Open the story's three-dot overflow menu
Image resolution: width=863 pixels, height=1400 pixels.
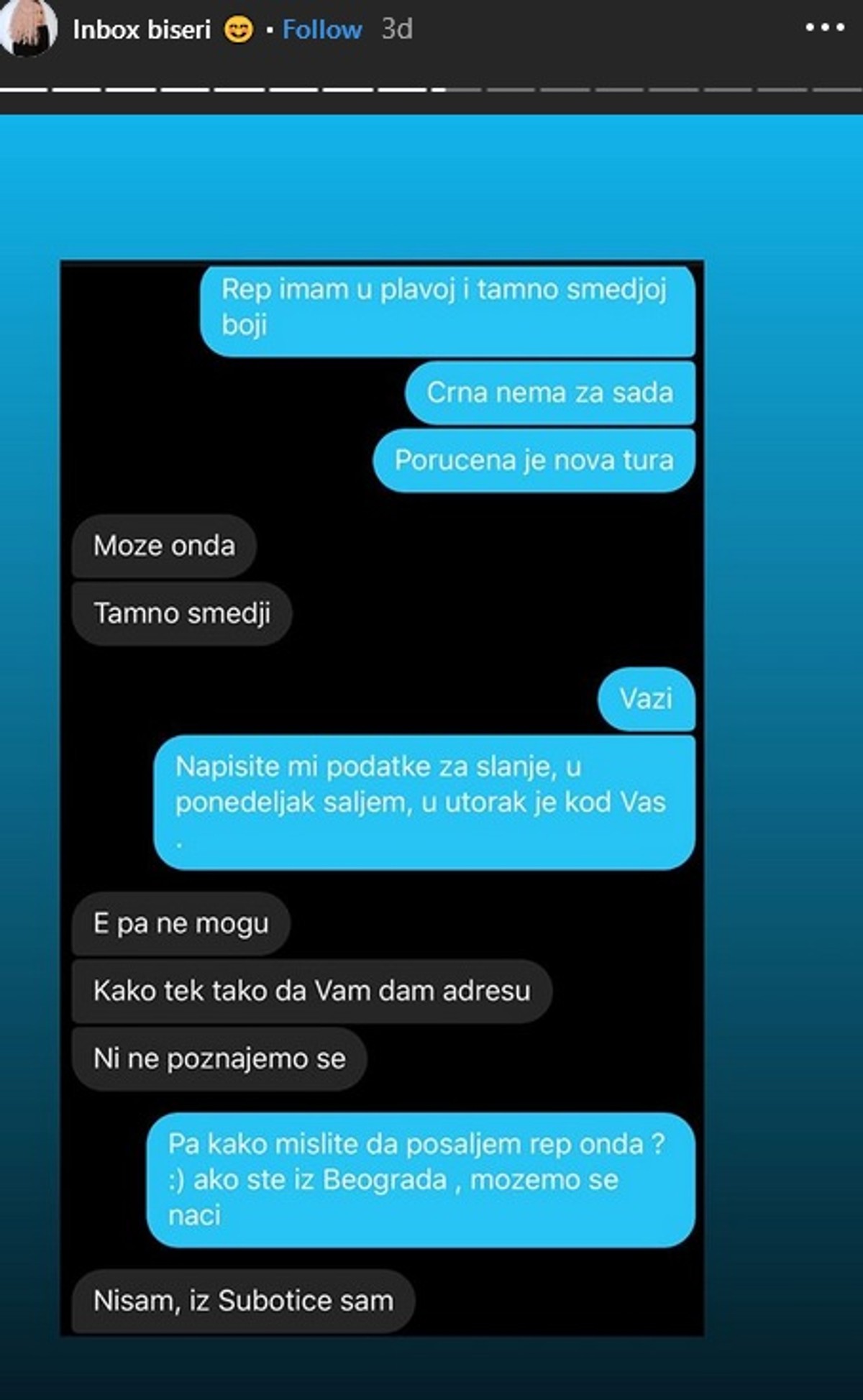pyautogui.click(x=824, y=28)
